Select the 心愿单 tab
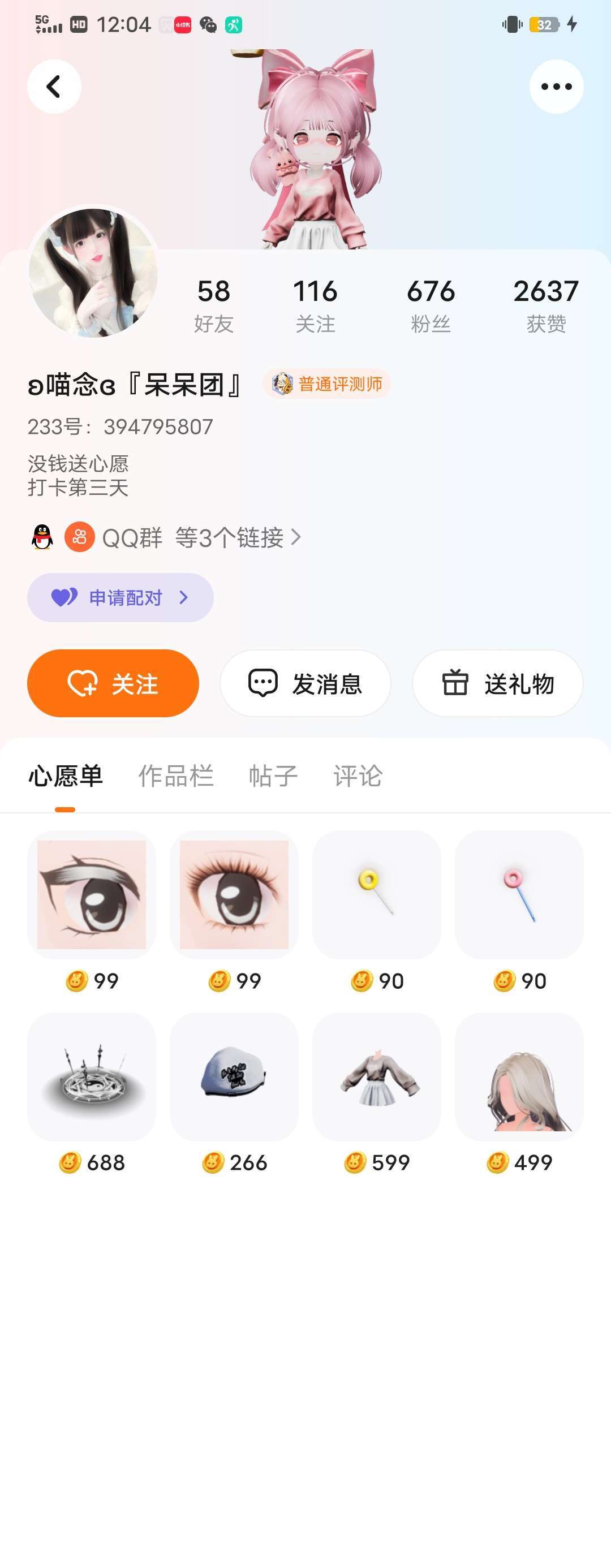 point(66,776)
